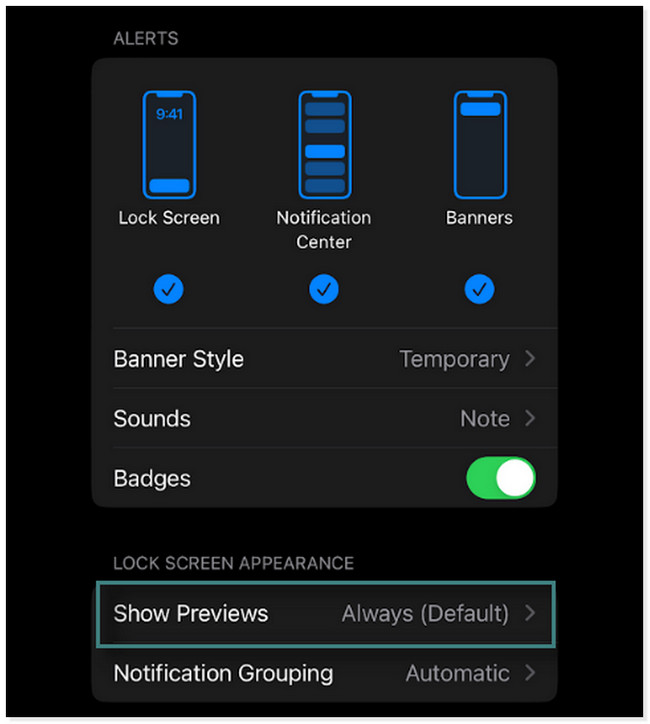Uncheck the Lock Screen alert option
Image resolution: width=650 pixels, height=724 pixels.
[169, 290]
